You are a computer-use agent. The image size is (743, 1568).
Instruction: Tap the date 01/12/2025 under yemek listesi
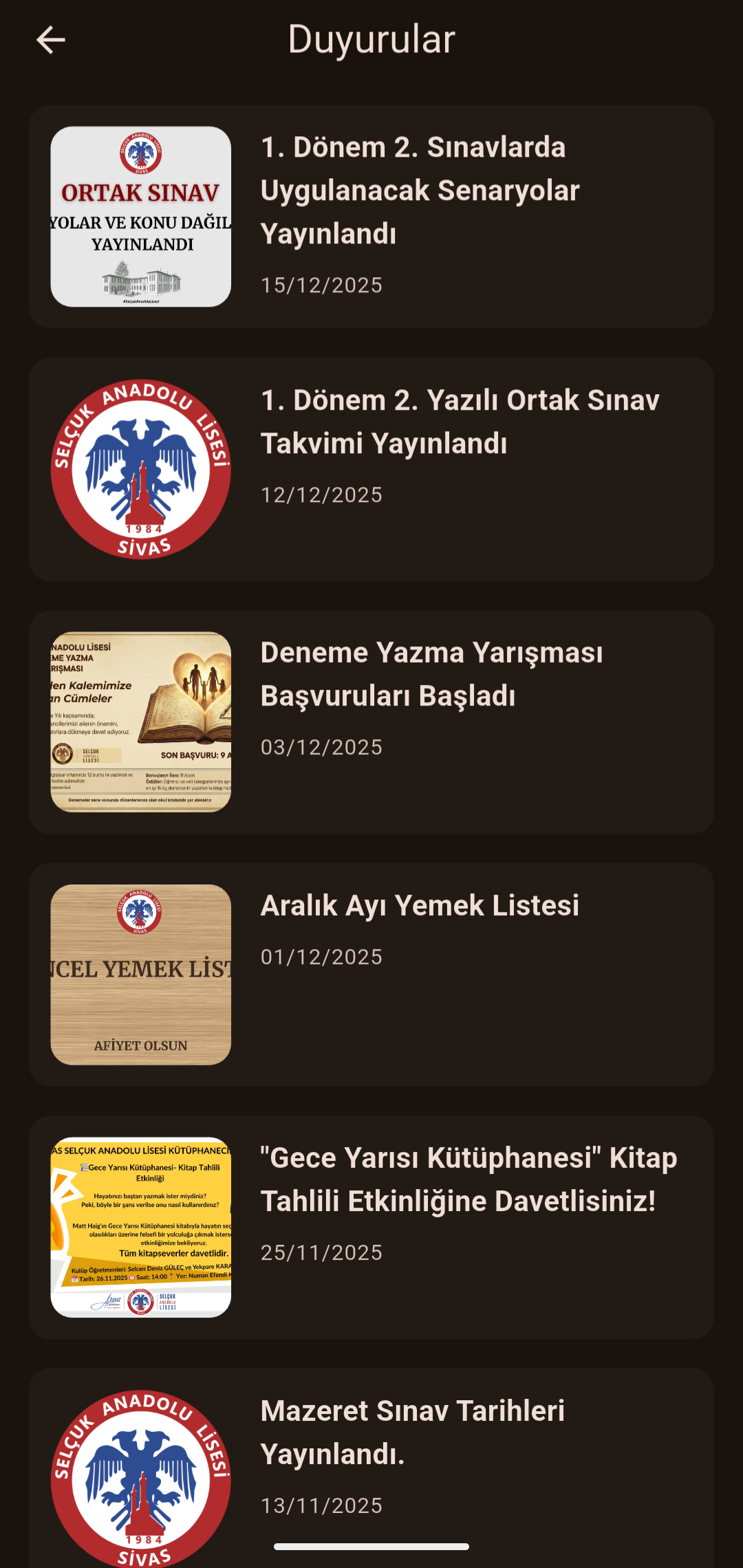click(x=321, y=956)
